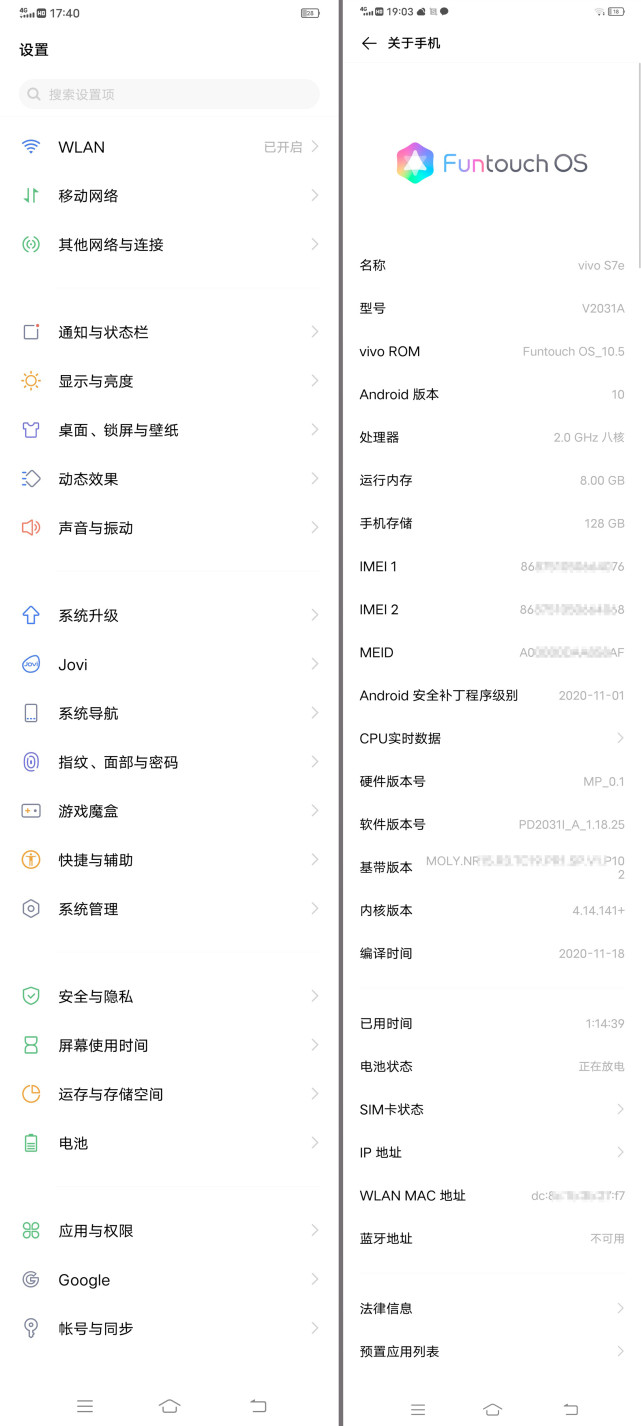Open SIM卡状态
Image resolution: width=641 pixels, height=1426 pixels.
pyautogui.click(x=492, y=1109)
